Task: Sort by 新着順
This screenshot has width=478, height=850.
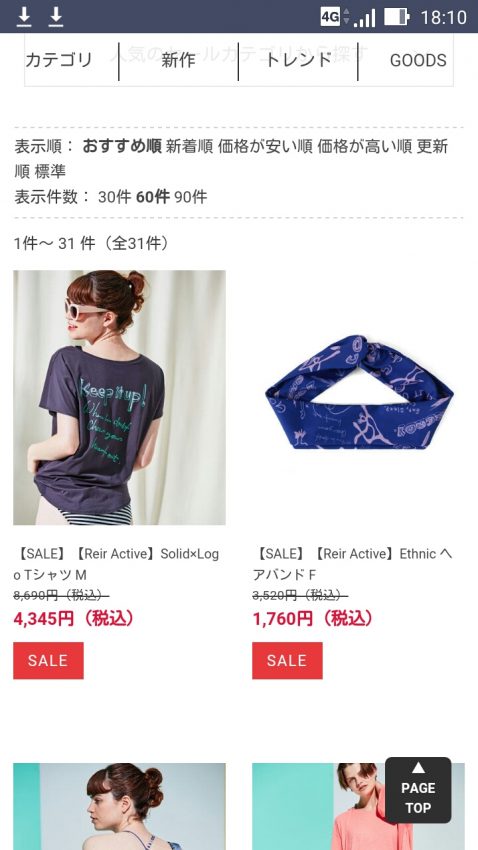Action: tap(189, 146)
